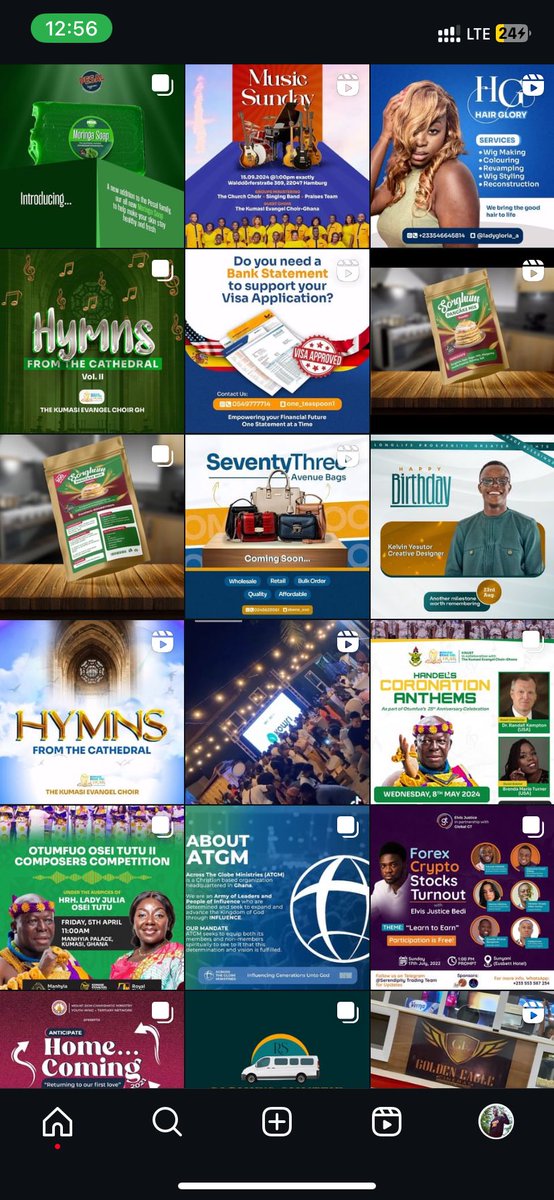Viewport: 554px width, 1200px height.
Task: Open the Bank Statement visa reel
Action: [x=277, y=341]
